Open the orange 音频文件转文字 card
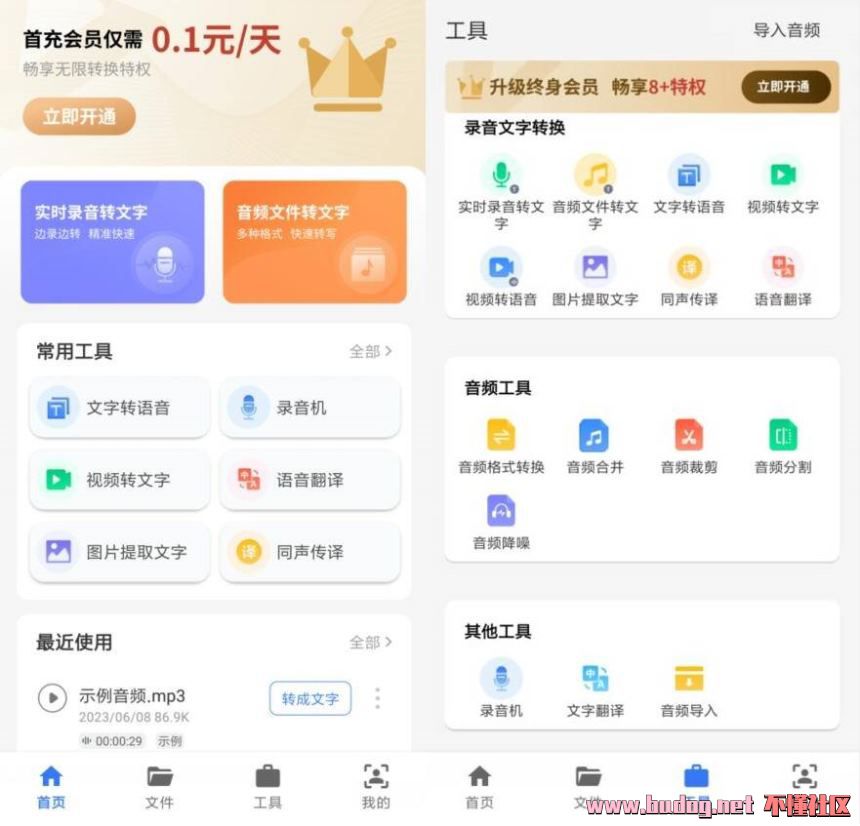The width and height of the screenshot is (860, 826). point(314,241)
